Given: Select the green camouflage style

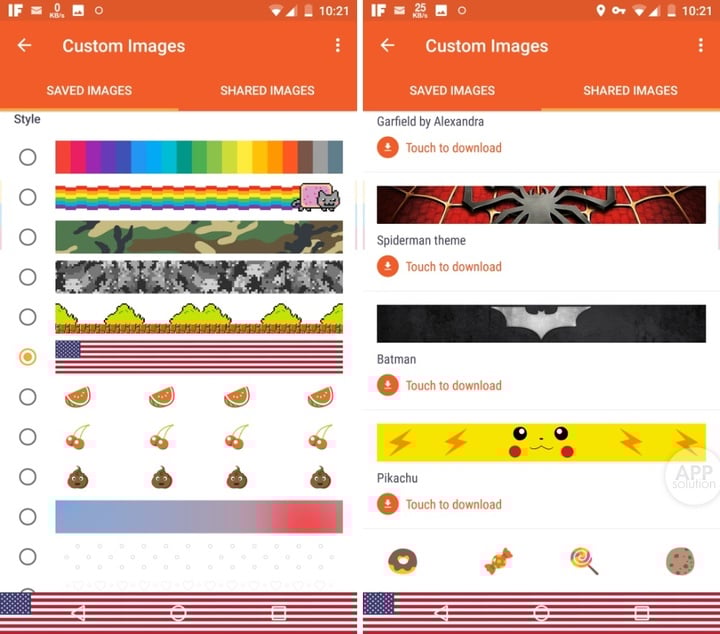Looking at the screenshot, I should tap(28, 237).
